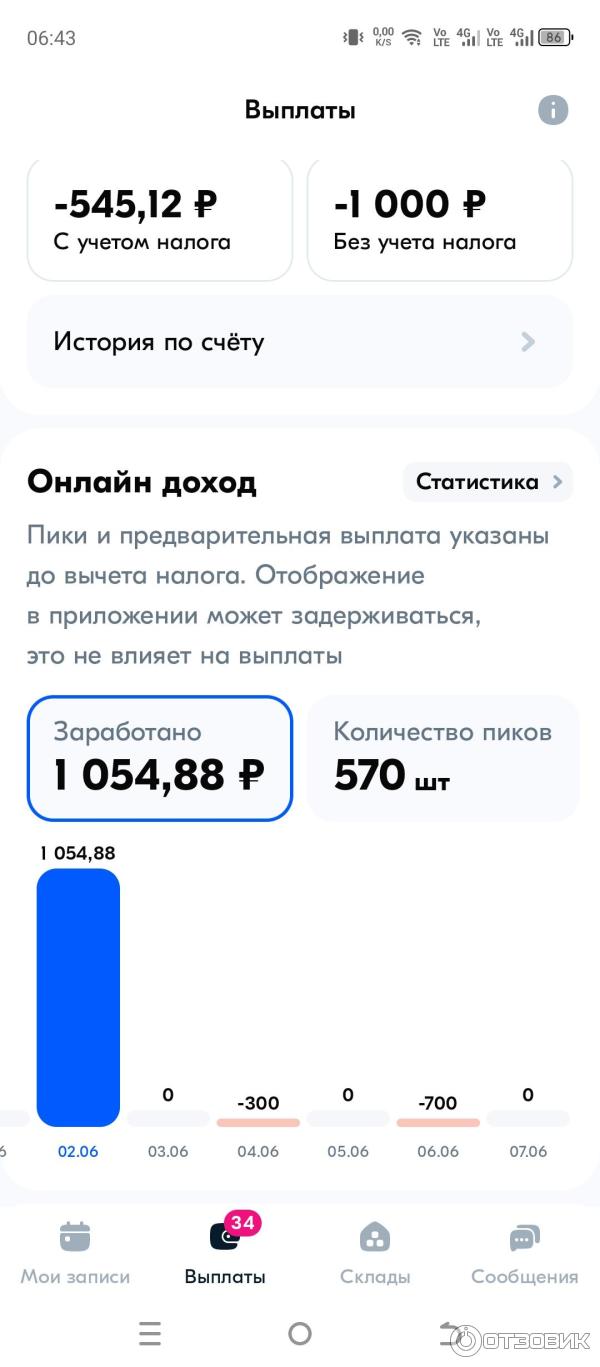Open the Статистика chip
This screenshot has width=600, height=1367.
pyautogui.click(x=488, y=482)
